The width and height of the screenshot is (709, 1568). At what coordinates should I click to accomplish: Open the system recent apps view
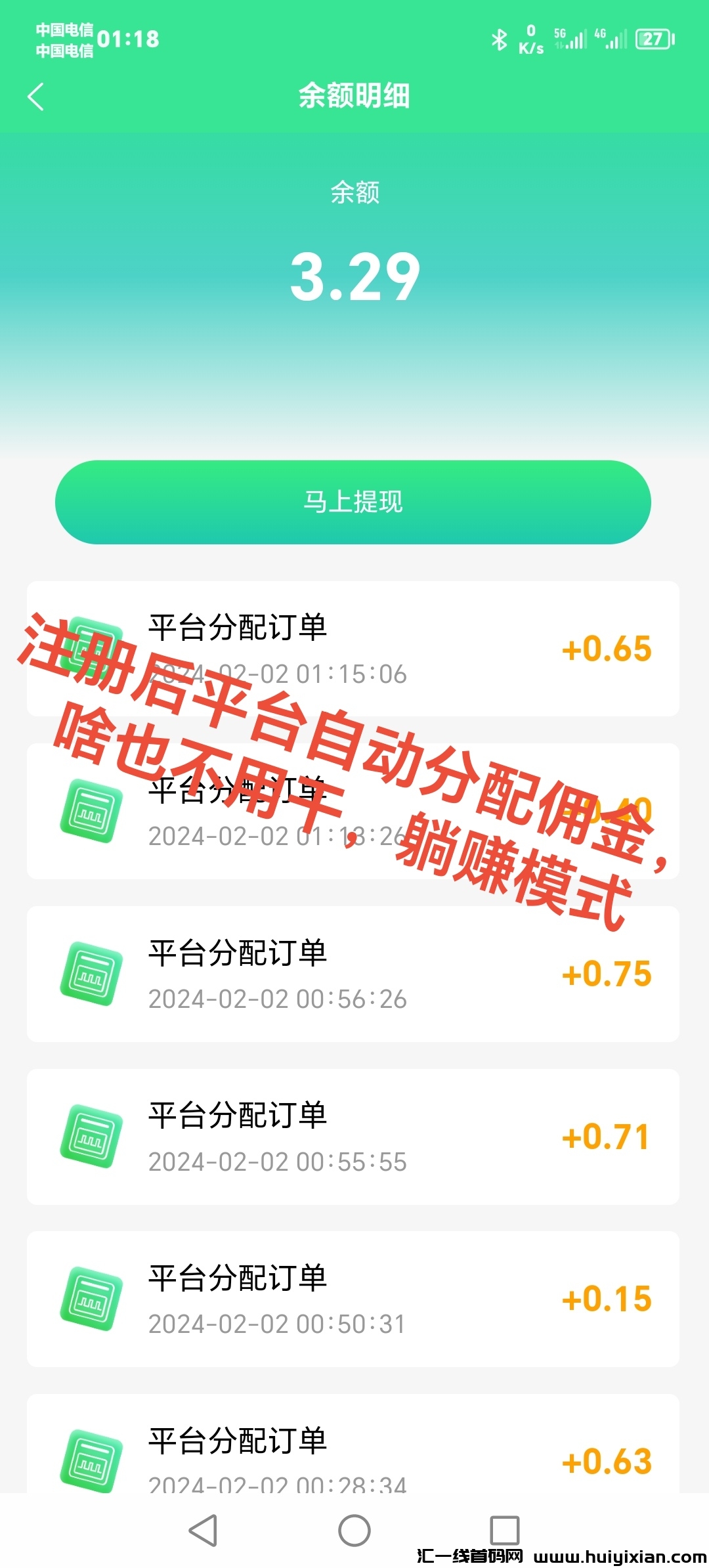(x=505, y=1531)
